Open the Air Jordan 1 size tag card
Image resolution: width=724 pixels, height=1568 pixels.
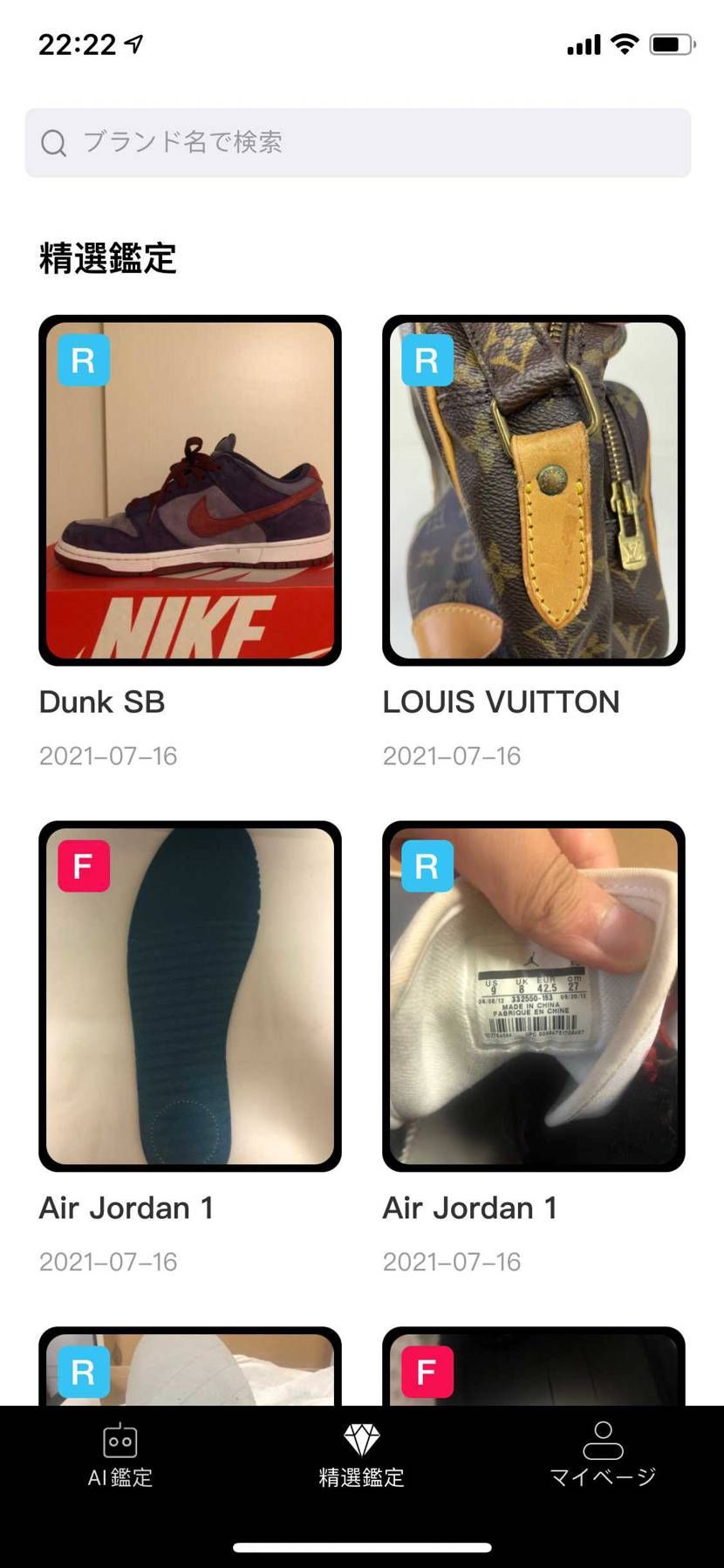(533, 996)
